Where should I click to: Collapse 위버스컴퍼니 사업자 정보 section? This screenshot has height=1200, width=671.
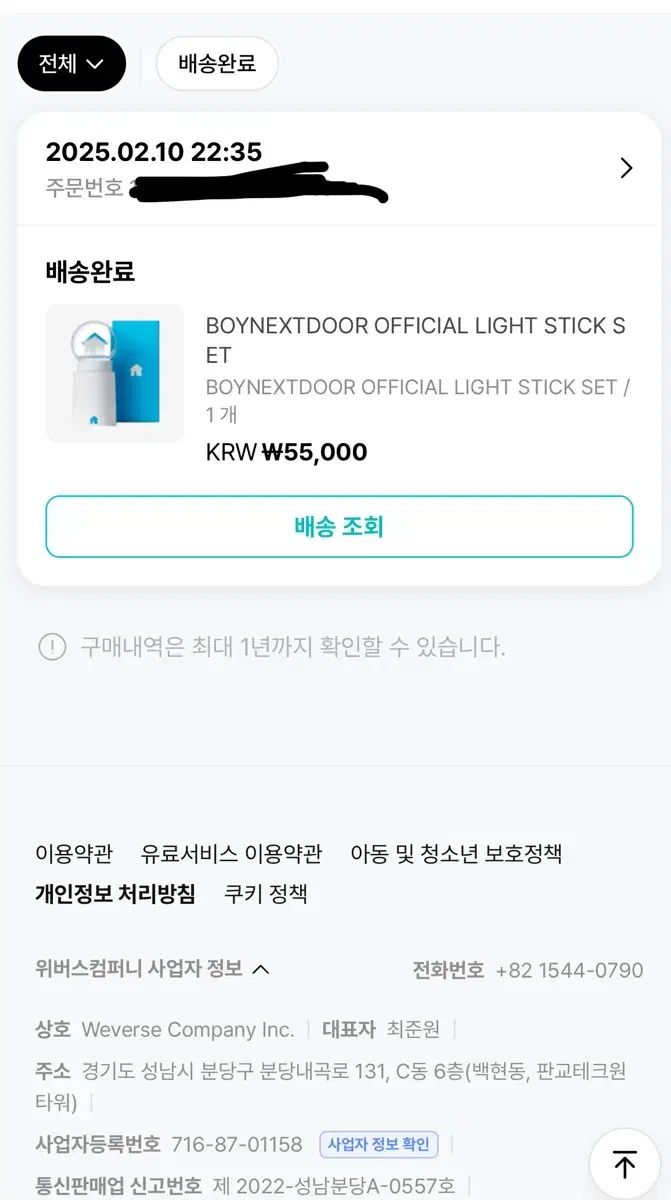tap(152, 969)
